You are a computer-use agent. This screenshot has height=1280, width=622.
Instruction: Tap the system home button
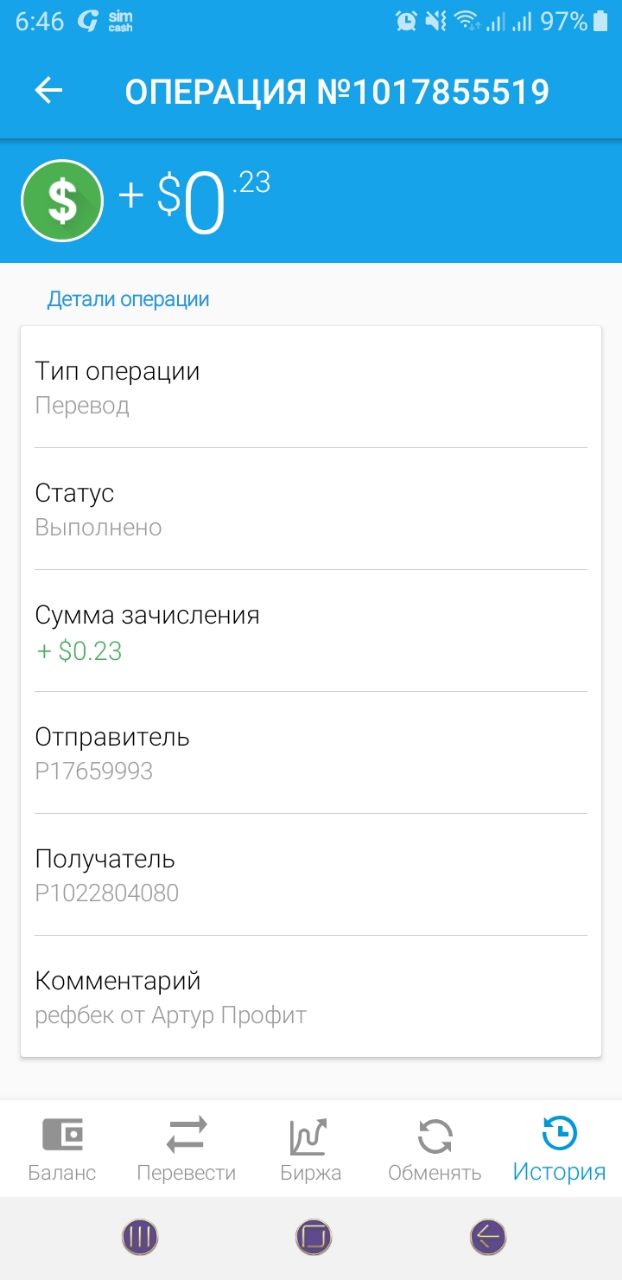click(x=313, y=1237)
